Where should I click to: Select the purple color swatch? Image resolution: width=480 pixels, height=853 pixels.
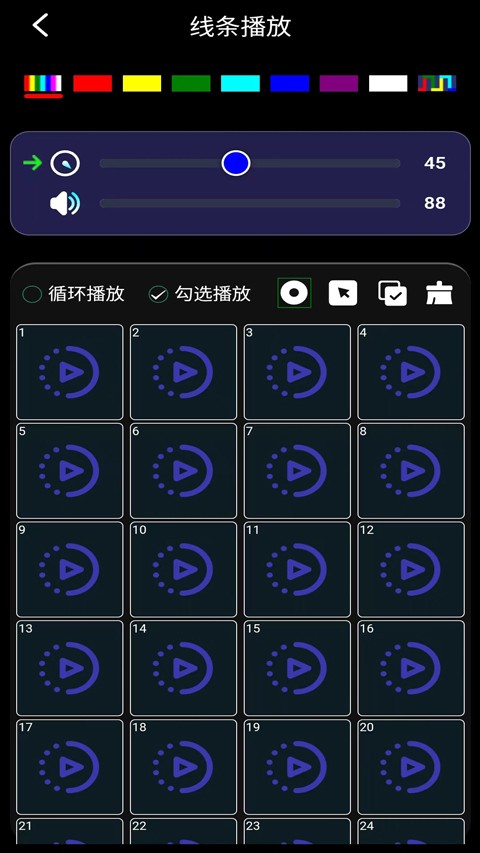coord(339,83)
